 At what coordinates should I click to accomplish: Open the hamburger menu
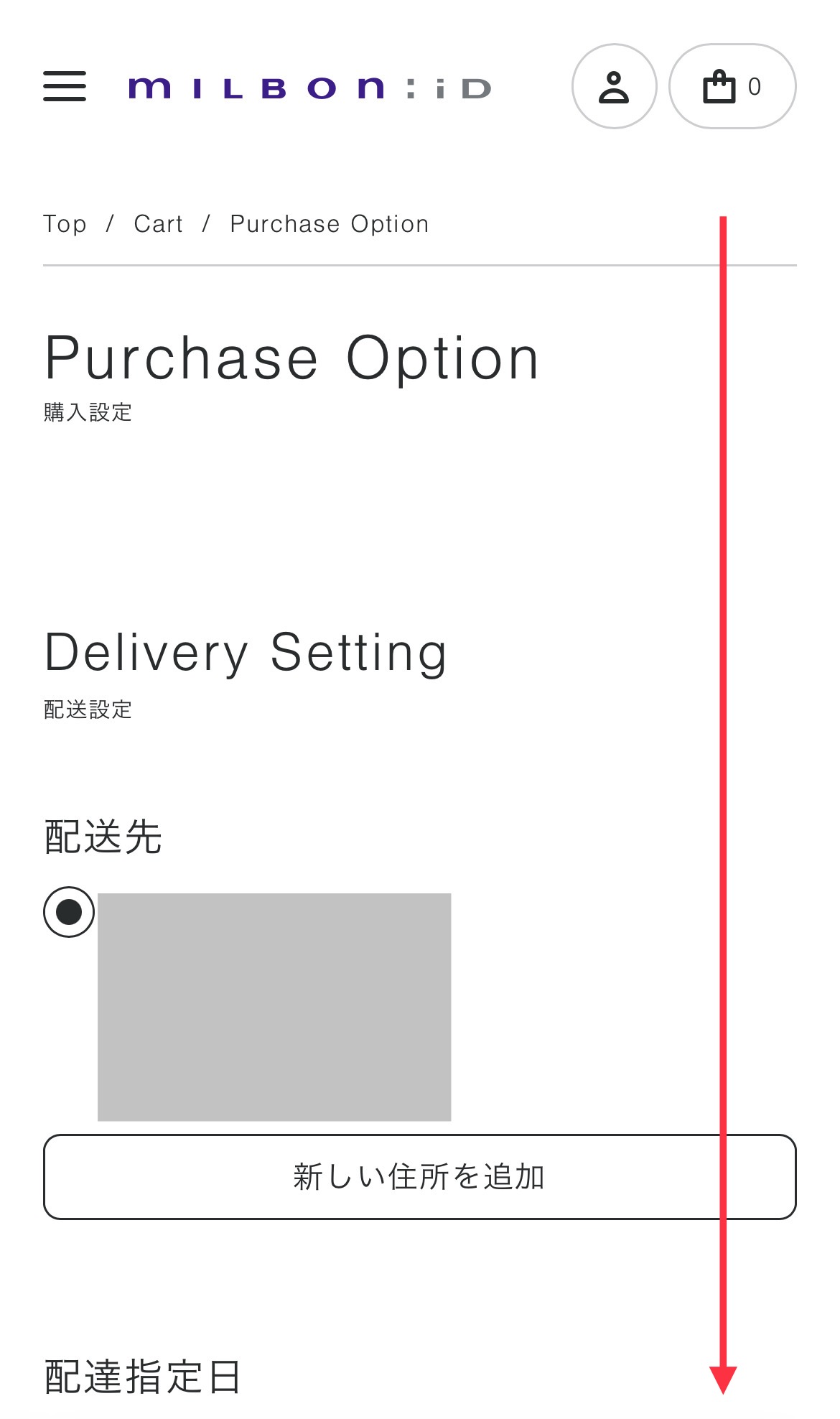(65, 86)
